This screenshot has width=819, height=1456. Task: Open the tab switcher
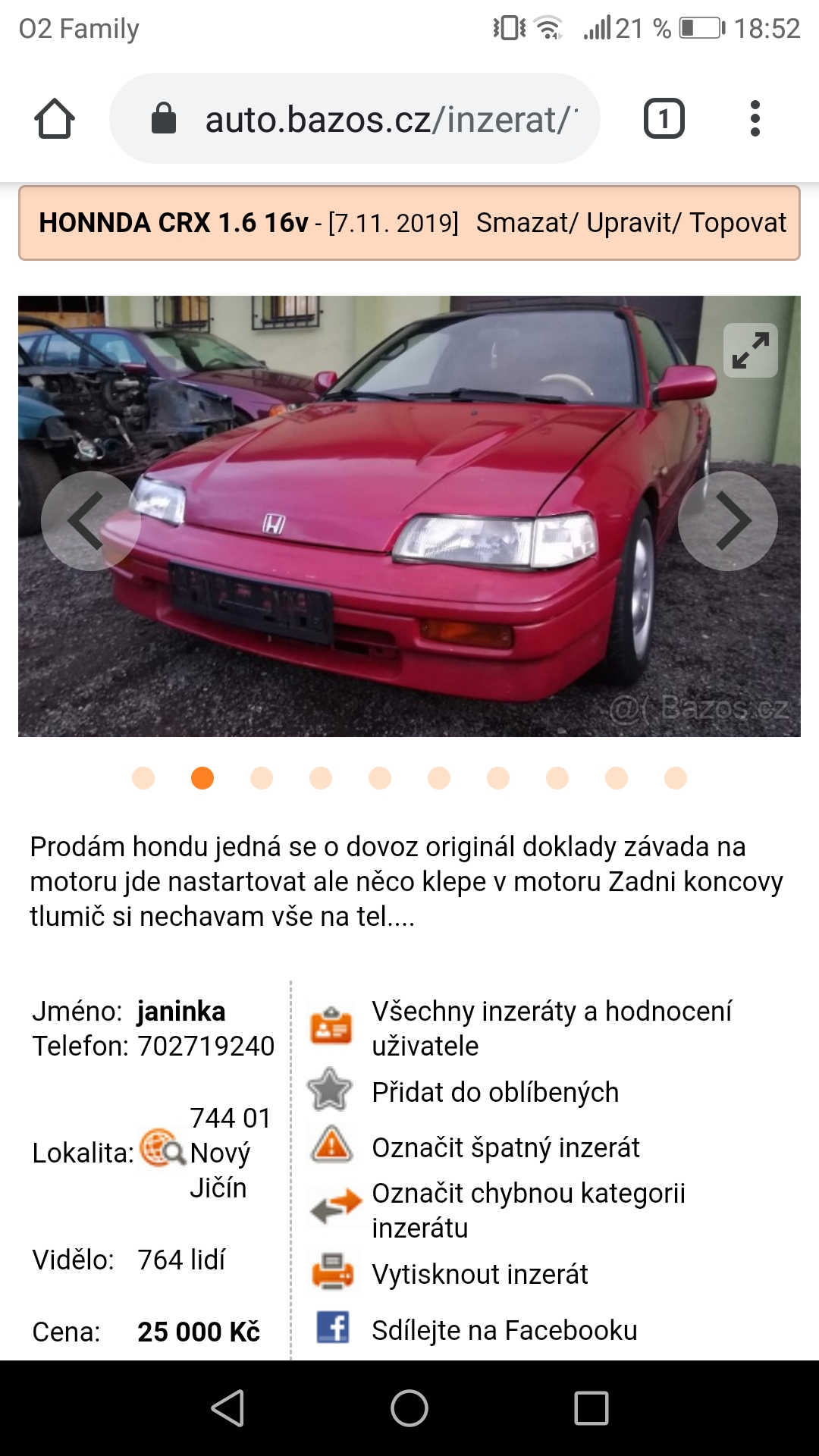tap(664, 119)
